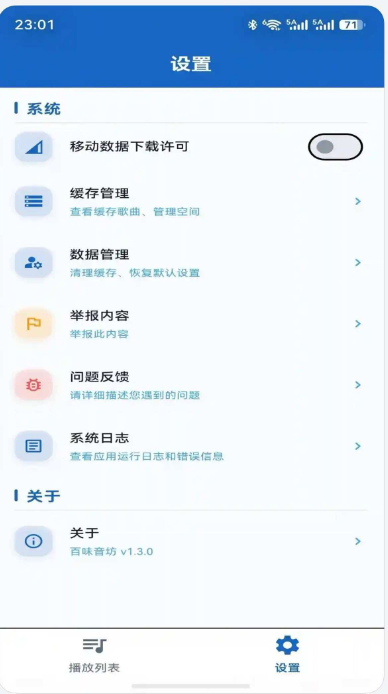Tap the 设置 tab in bottom bar

click(x=287, y=655)
